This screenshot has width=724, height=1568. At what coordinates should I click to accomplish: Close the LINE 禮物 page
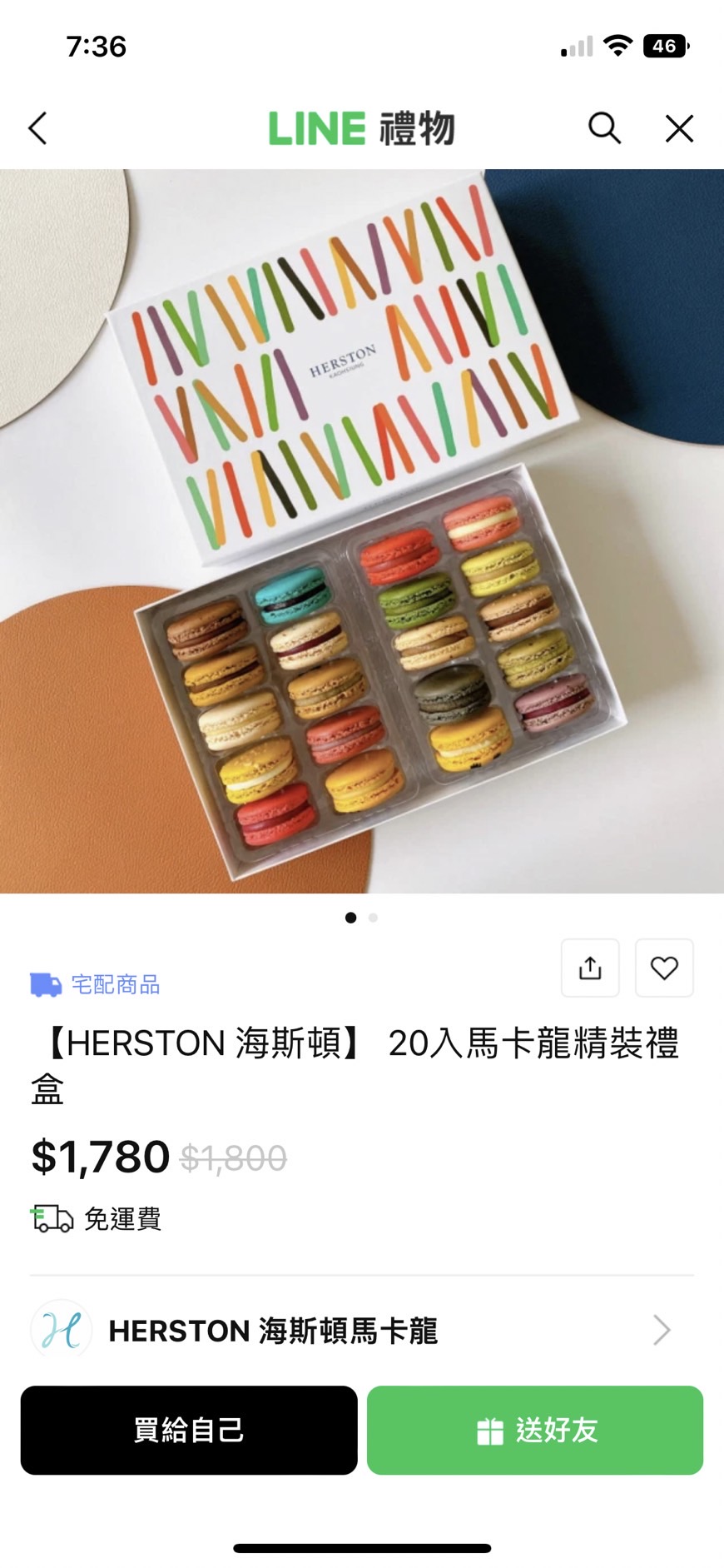coord(679,128)
